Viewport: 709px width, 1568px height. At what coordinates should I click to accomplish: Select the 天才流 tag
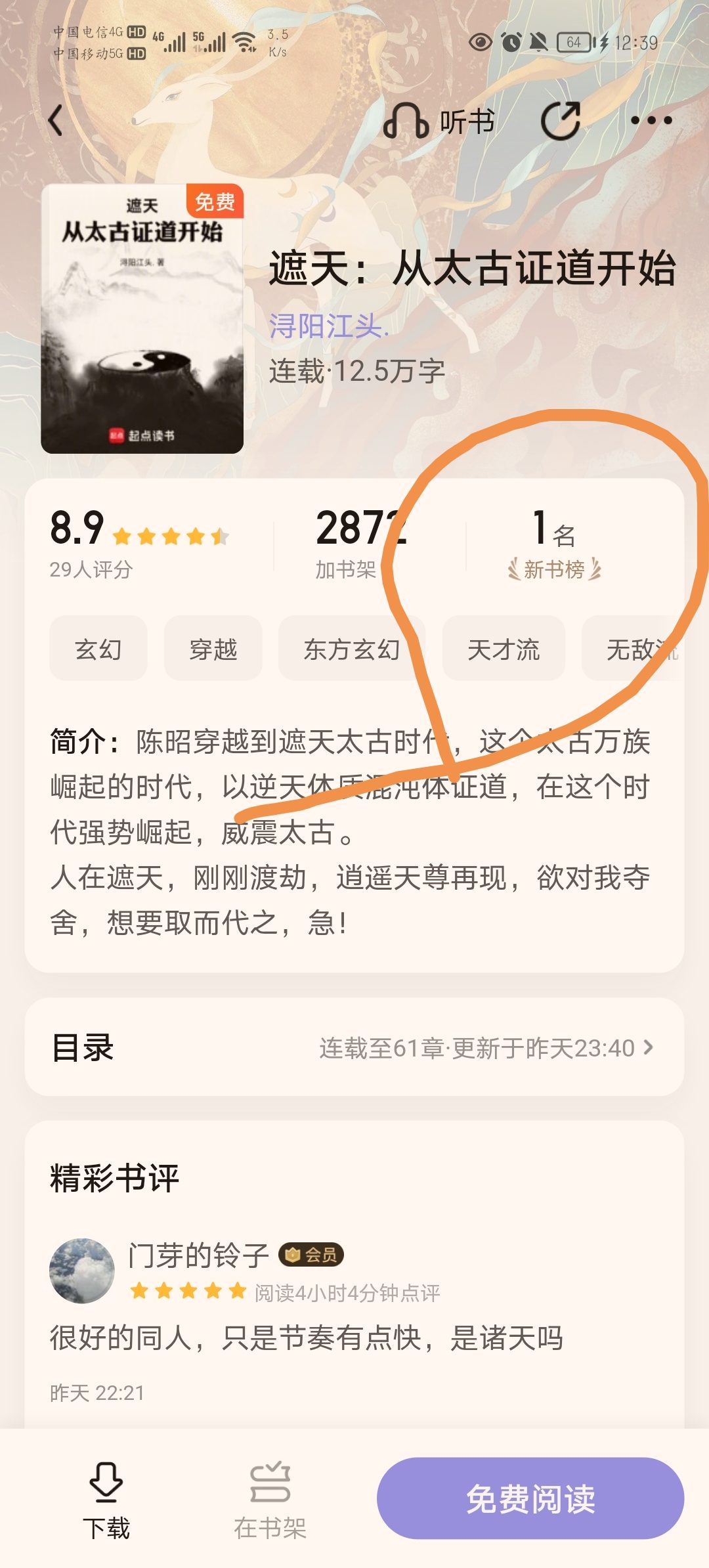point(503,649)
